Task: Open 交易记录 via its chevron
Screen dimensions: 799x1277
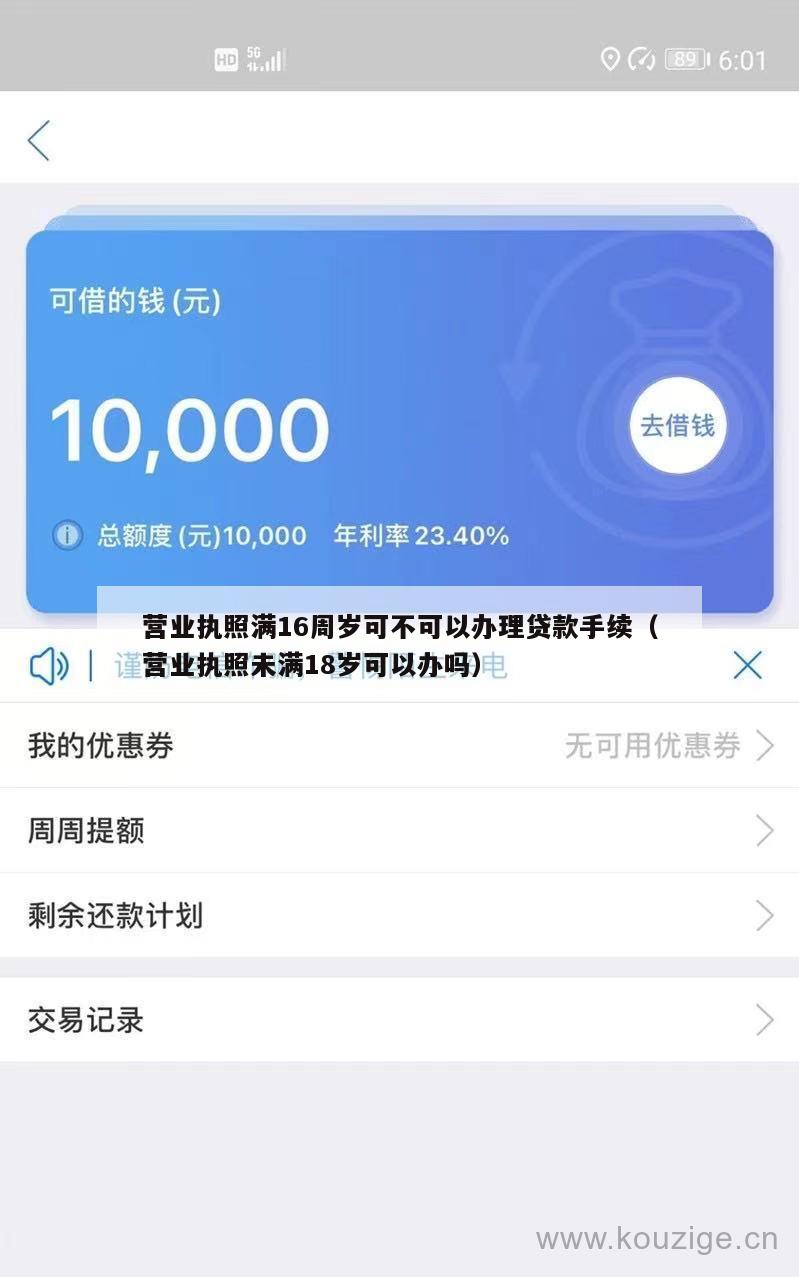Action: [x=766, y=1020]
